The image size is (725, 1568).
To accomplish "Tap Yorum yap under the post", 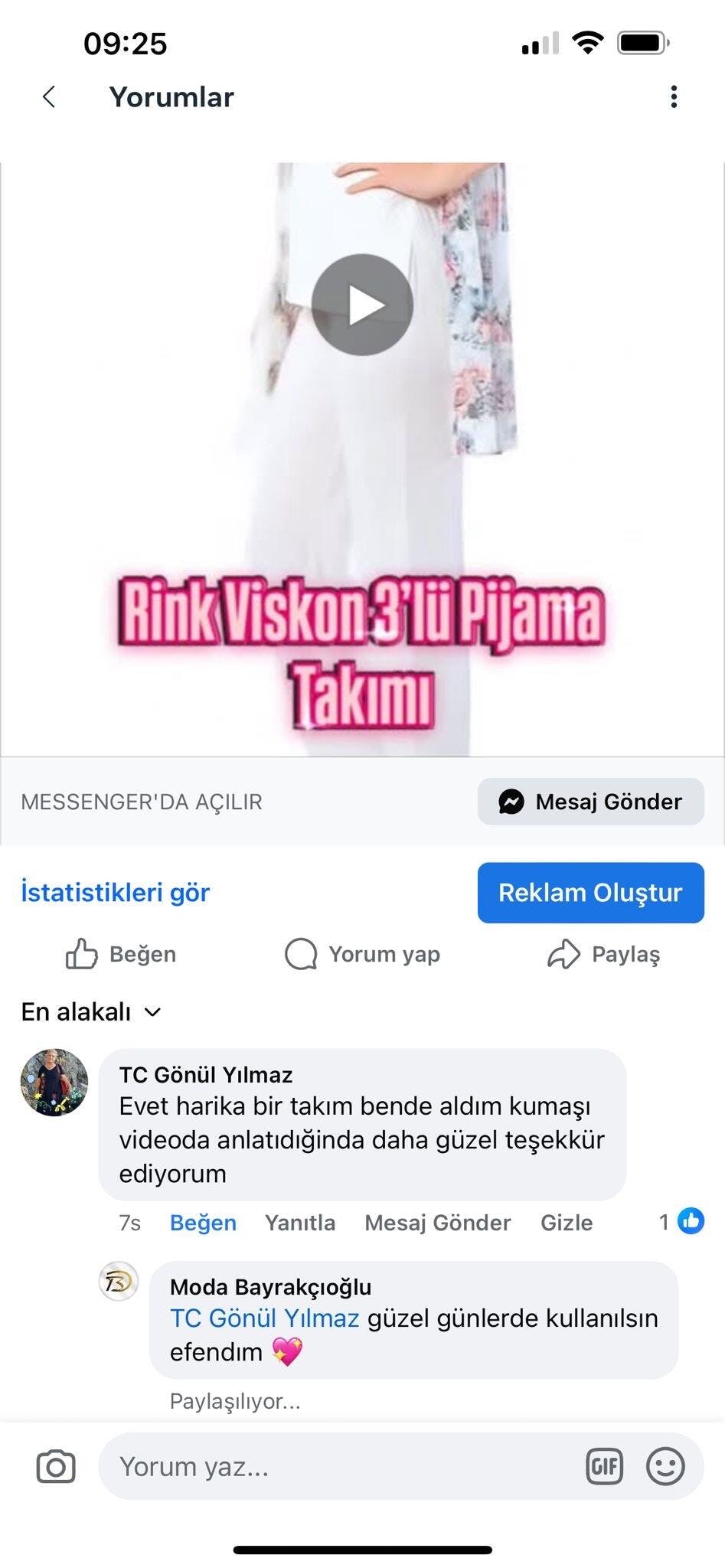I will pos(362,955).
